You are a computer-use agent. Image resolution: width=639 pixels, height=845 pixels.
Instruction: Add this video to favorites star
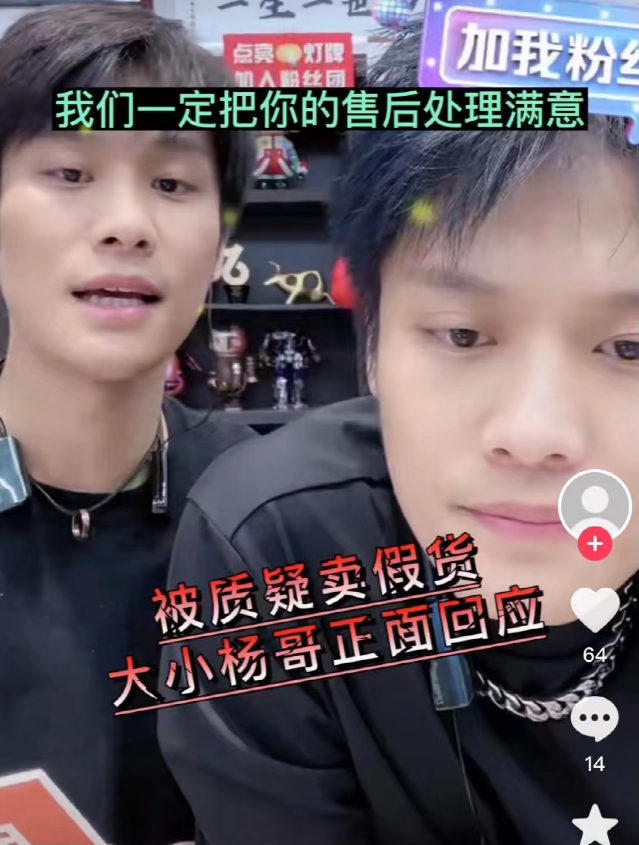[594, 824]
